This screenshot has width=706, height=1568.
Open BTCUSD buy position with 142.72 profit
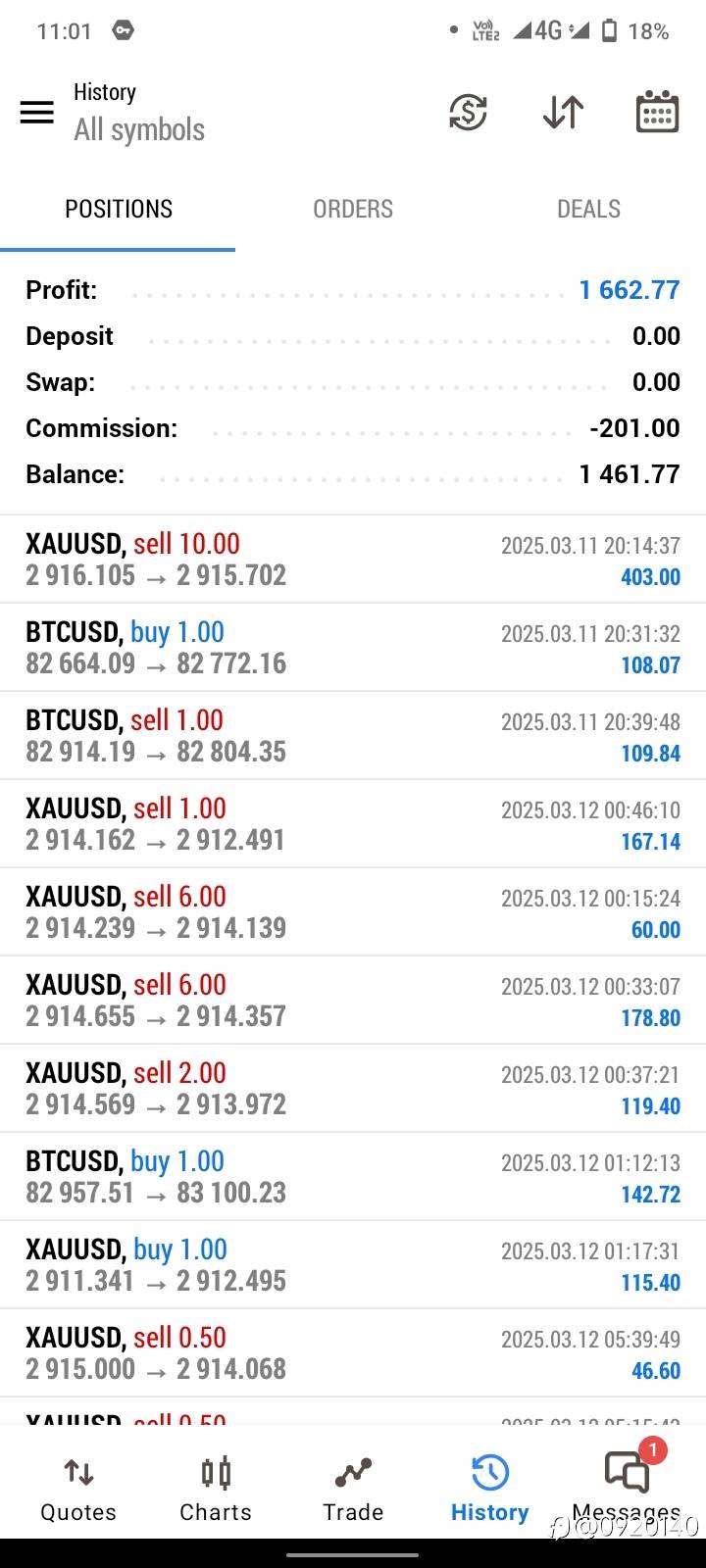(x=353, y=1177)
